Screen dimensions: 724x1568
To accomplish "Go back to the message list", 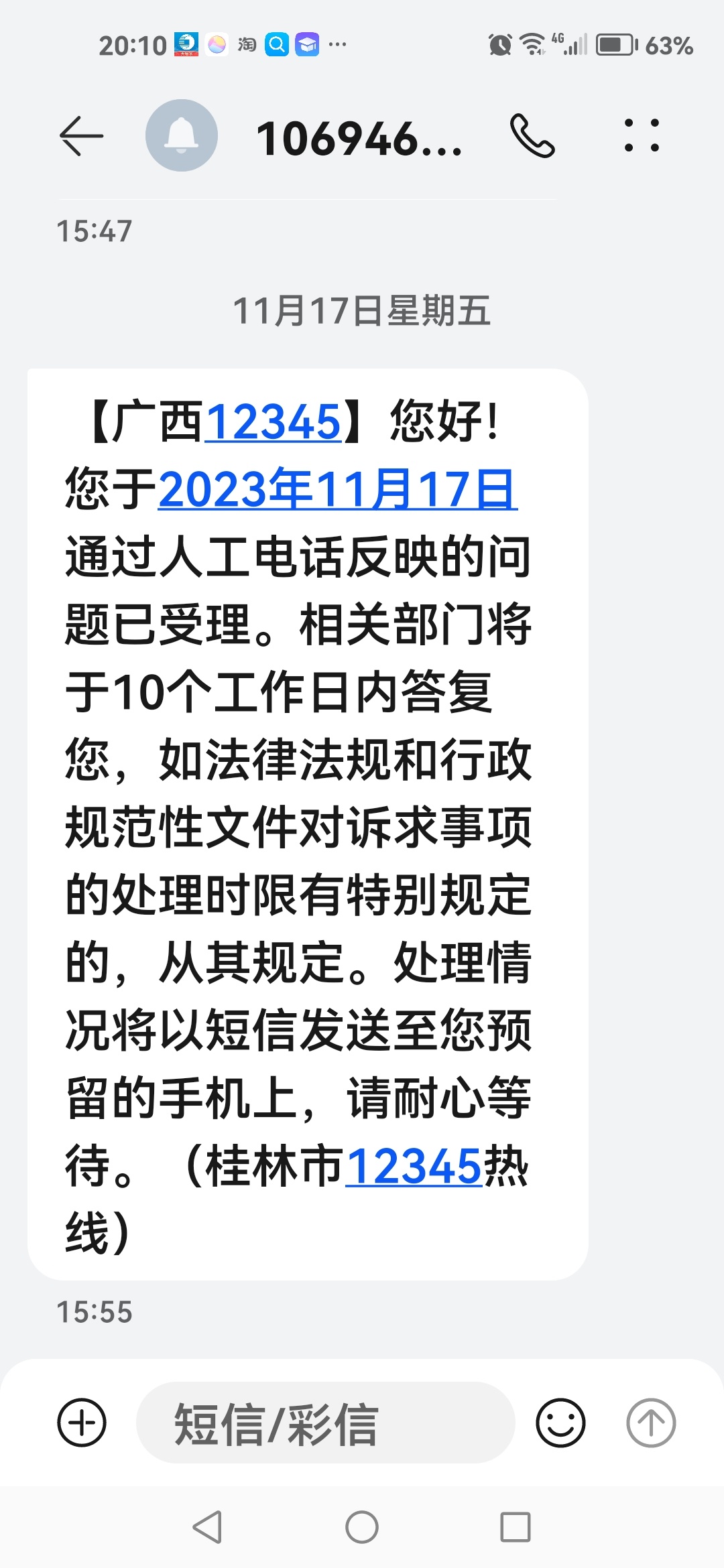I will click(81, 136).
